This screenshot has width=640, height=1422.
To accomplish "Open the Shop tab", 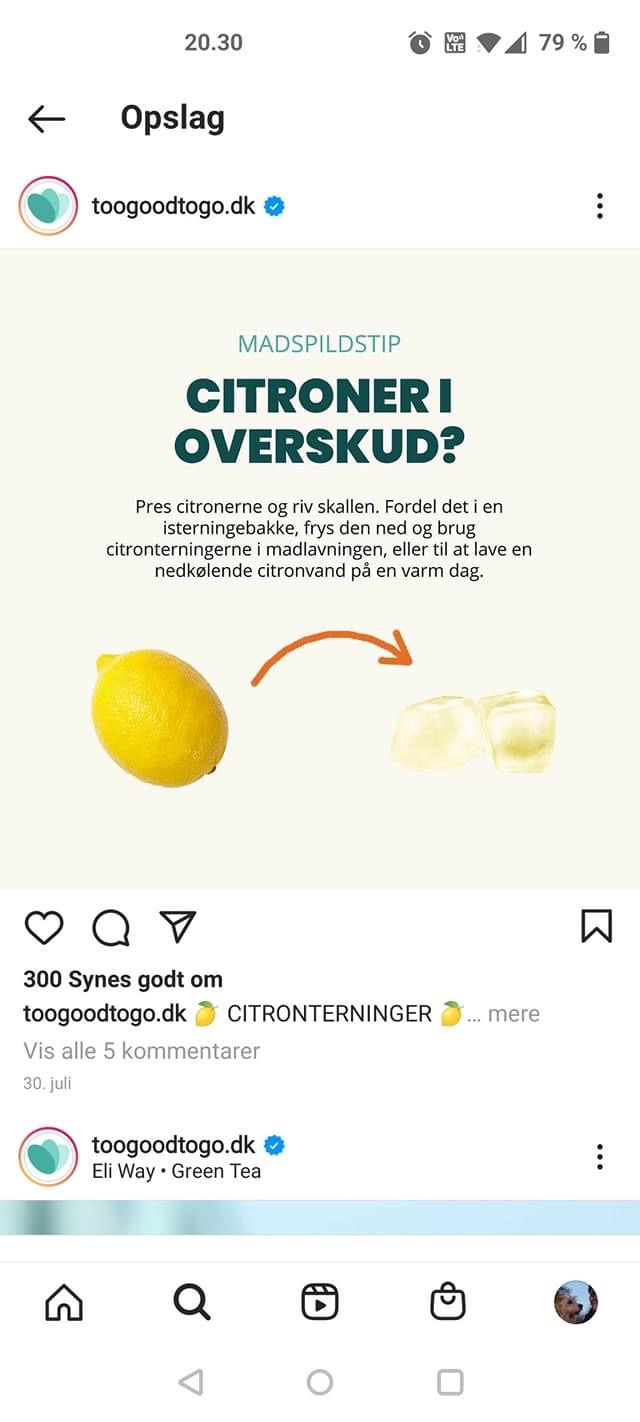I will (448, 1302).
